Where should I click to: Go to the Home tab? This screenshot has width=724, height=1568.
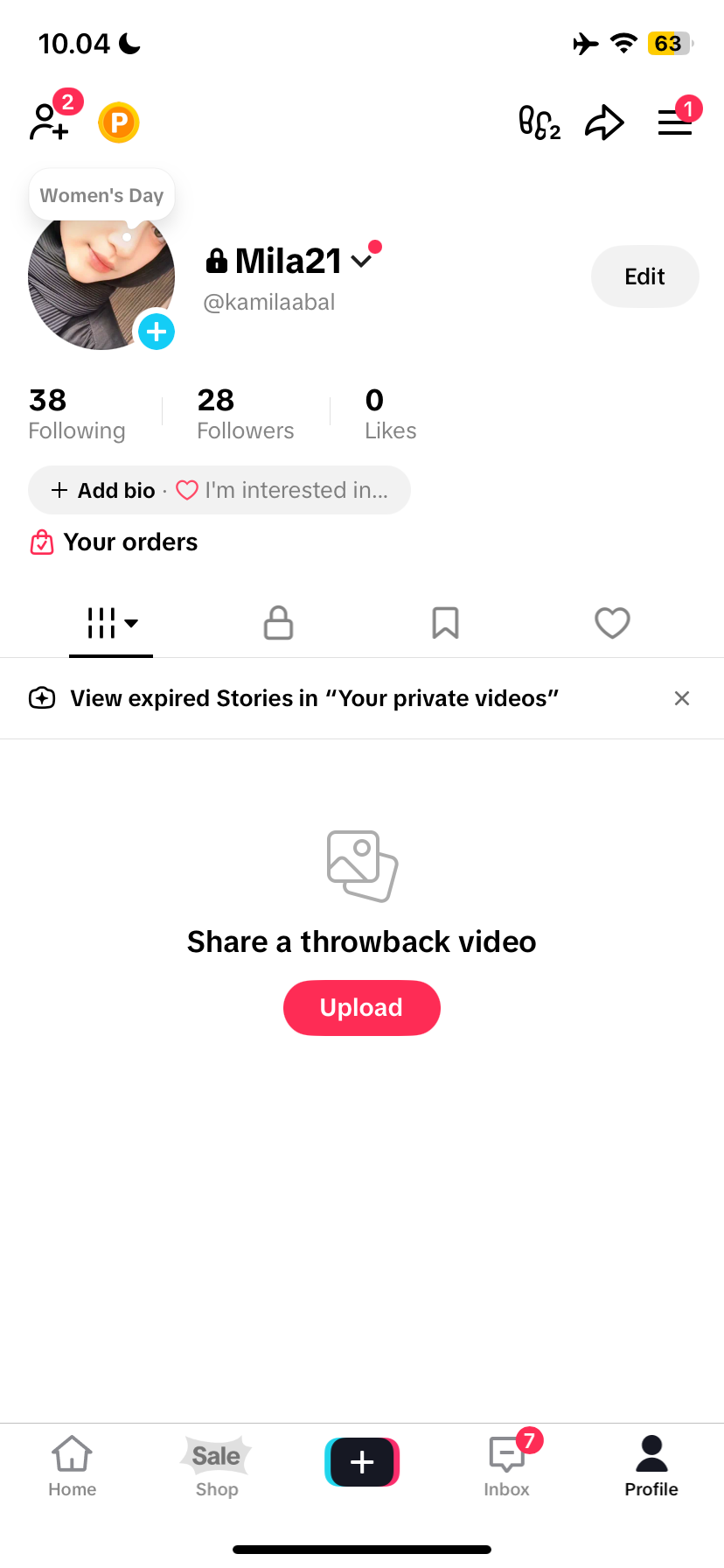click(72, 1466)
